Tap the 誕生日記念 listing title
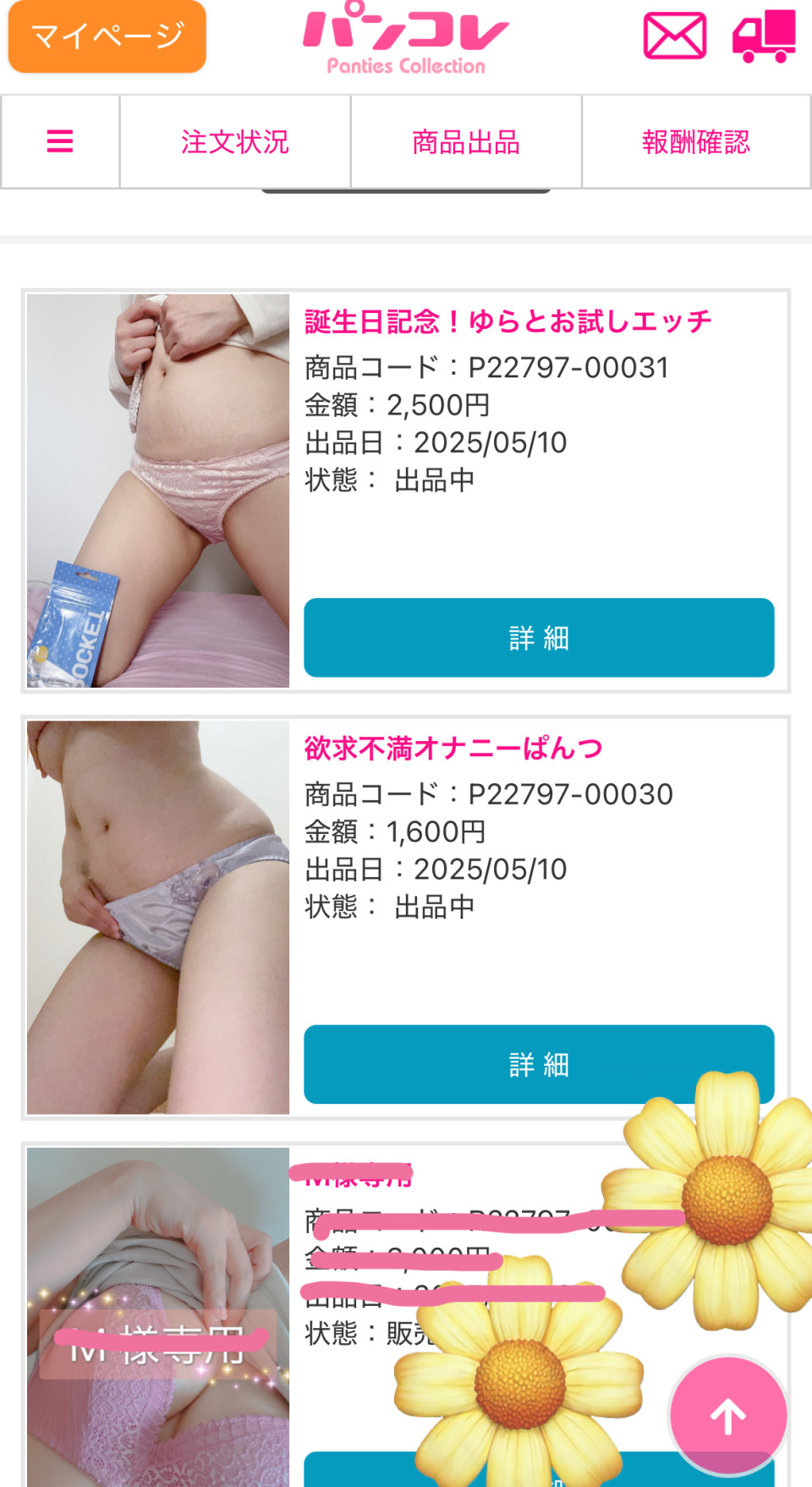This screenshot has height=1487, width=812. tap(507, 322)
